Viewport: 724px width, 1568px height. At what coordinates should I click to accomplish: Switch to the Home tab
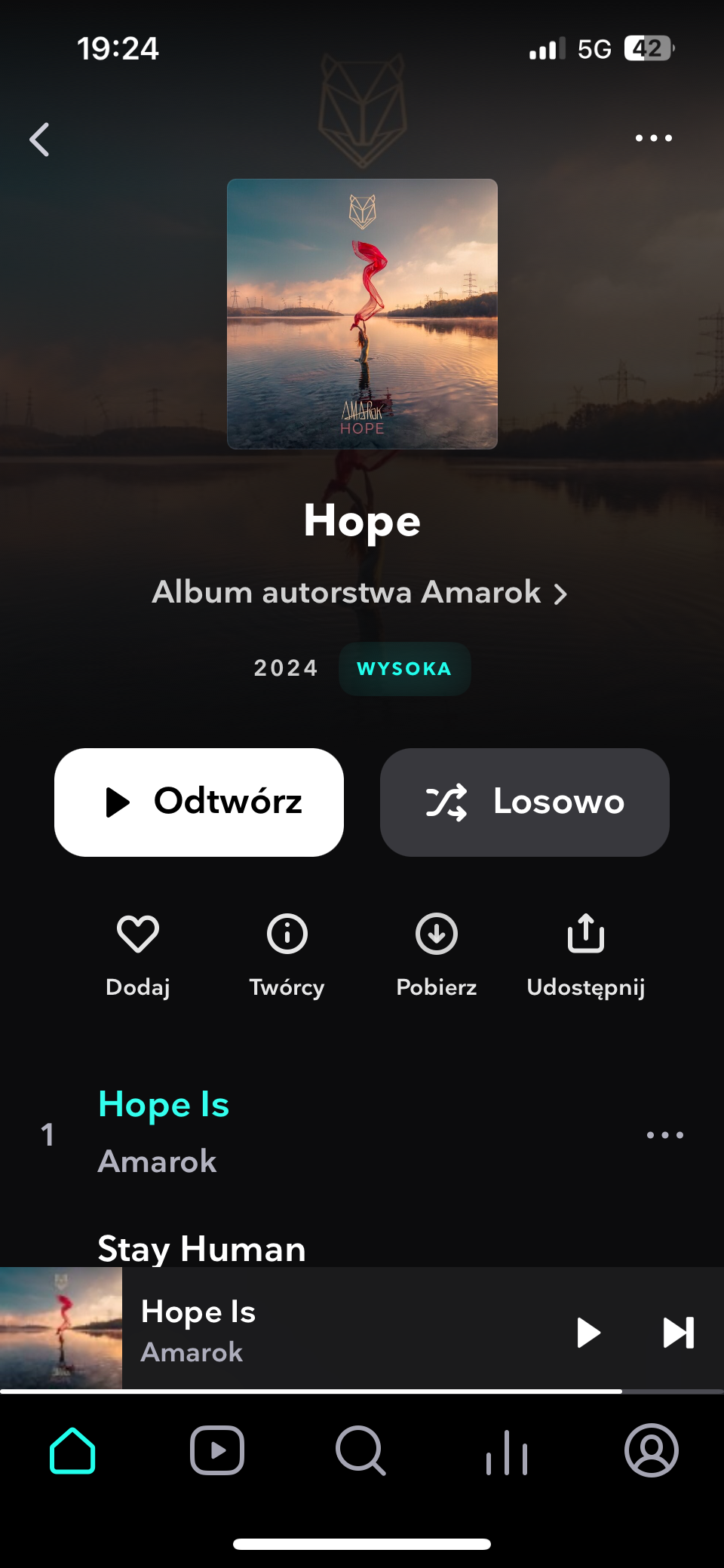point(72,1450)
